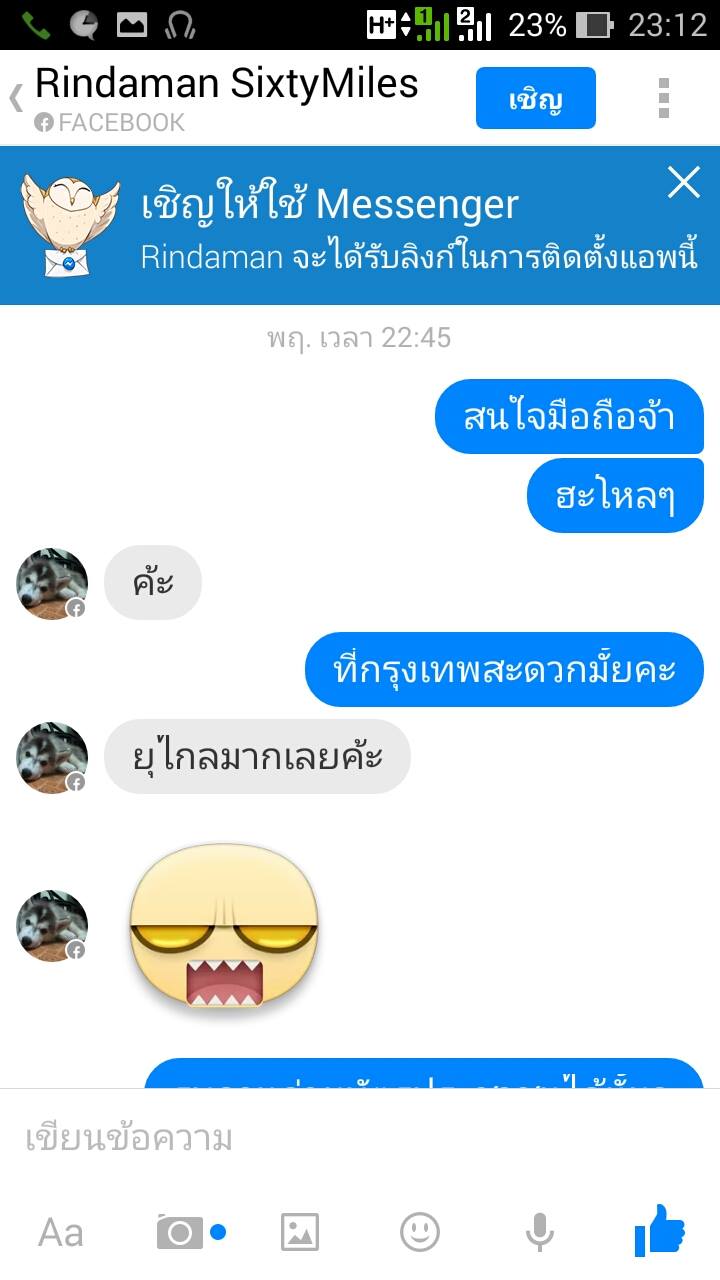This screenshot has height=1280, width=720.
Task: Open the overflow menu
Action: (663, 98)
